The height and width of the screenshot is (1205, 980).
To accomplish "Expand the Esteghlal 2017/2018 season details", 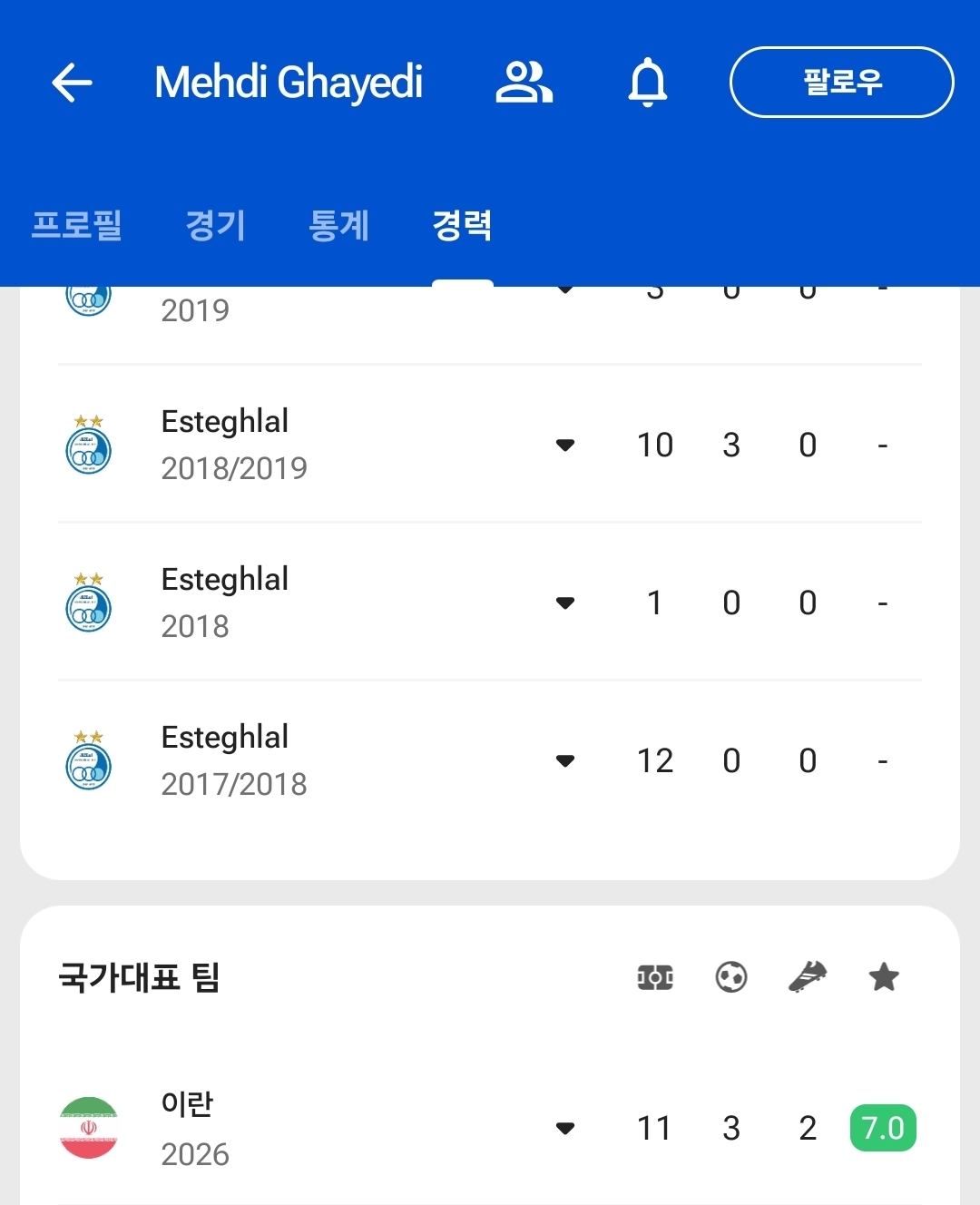I will pos(565,760).
